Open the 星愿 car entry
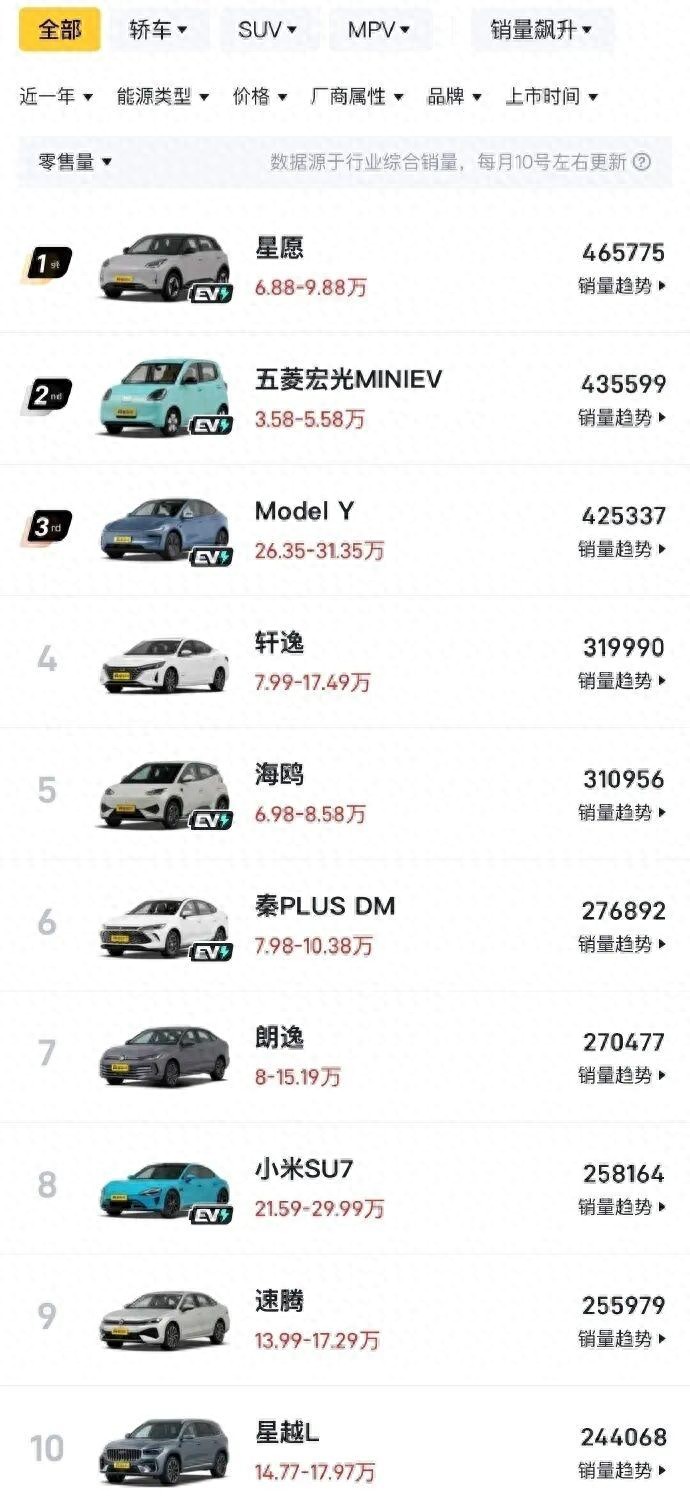The width and height of the screenshot is (690, 1497). [x=280, y=248]
